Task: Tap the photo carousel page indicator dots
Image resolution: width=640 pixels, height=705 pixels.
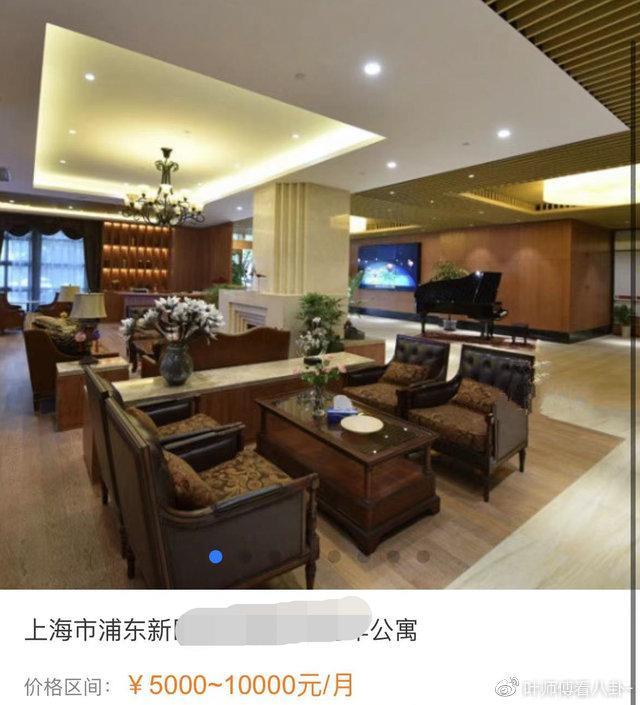Action: 319,557
